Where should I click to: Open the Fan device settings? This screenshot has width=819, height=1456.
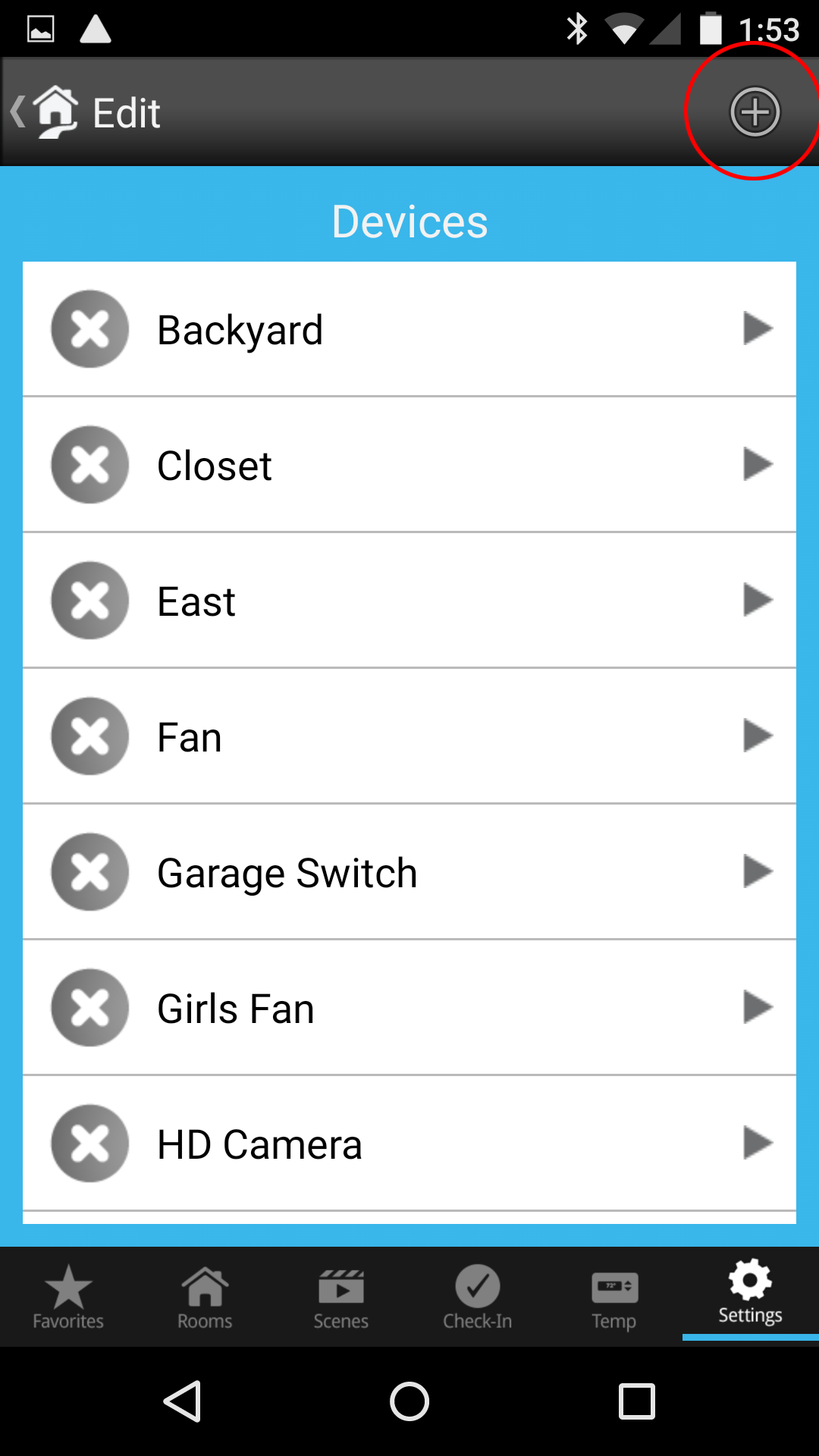(409, 736)
